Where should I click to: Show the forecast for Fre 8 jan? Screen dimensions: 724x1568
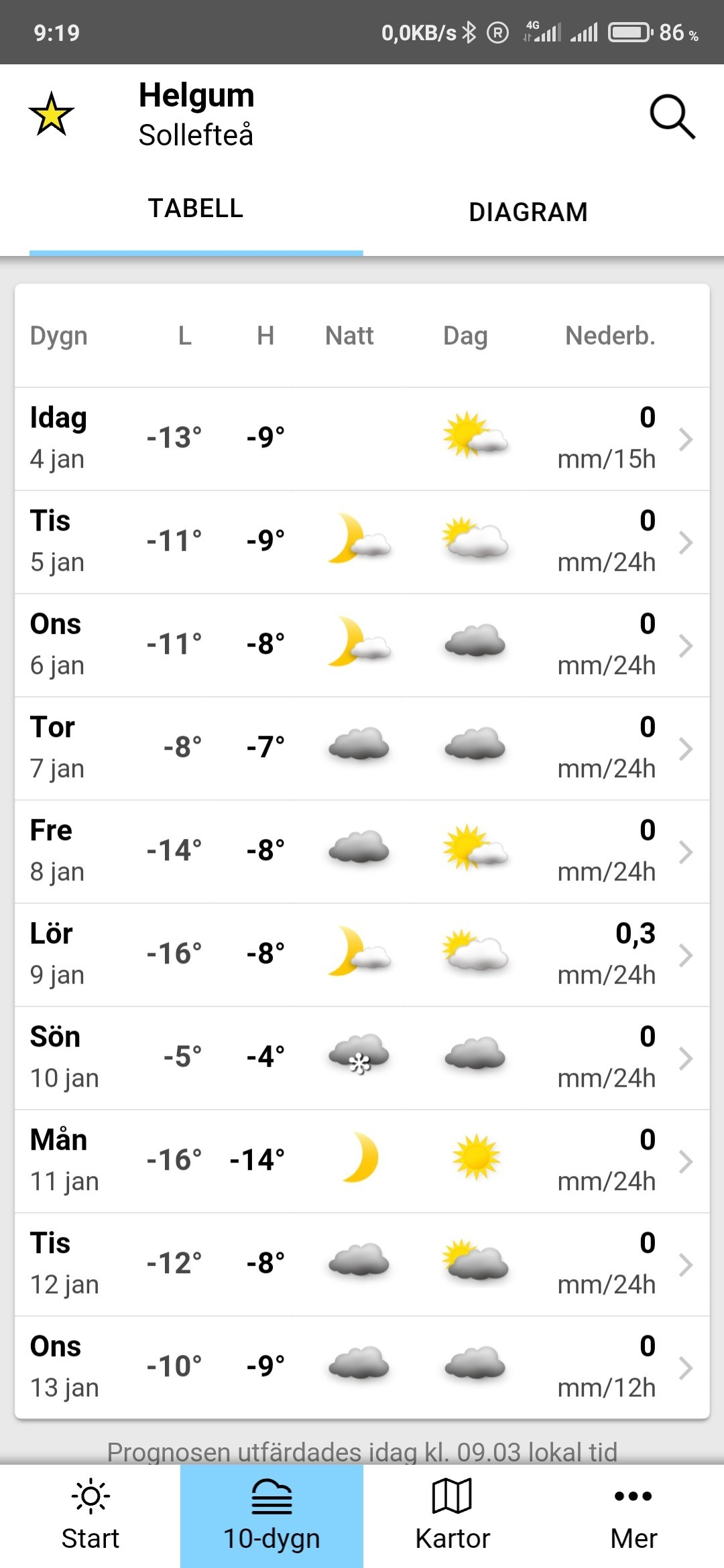(x=362, y=852)
